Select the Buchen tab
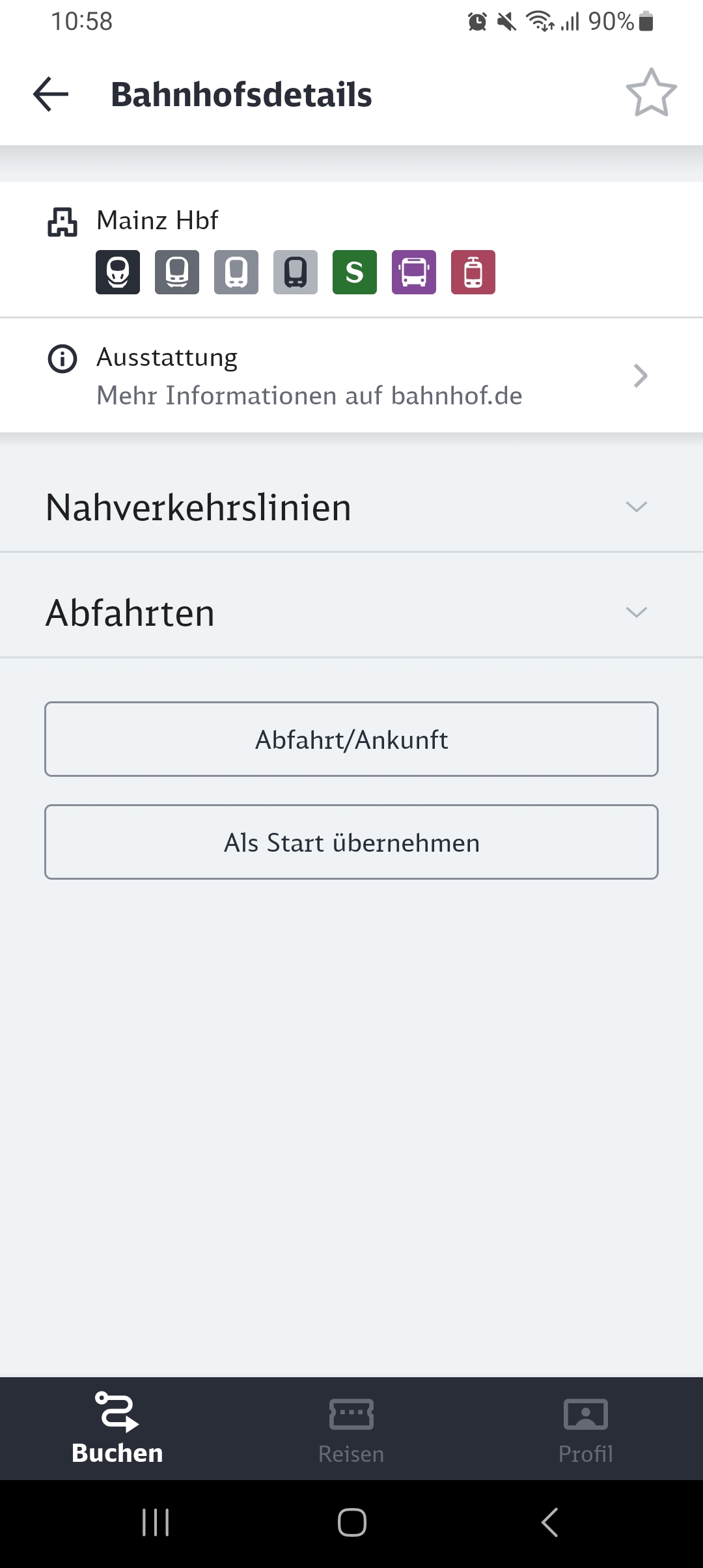703x1568 pixels. tap(117, 1429)
